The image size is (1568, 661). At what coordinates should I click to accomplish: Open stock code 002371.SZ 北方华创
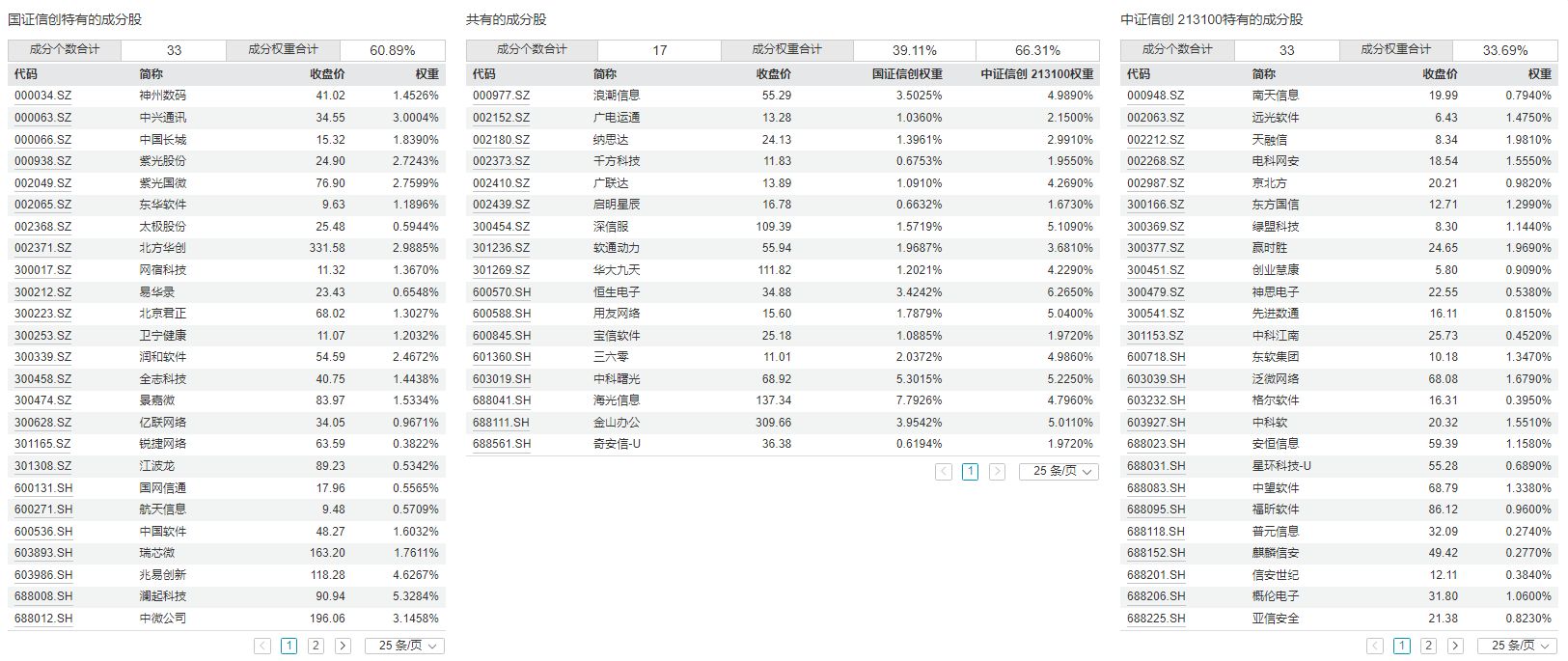(42, 248)
